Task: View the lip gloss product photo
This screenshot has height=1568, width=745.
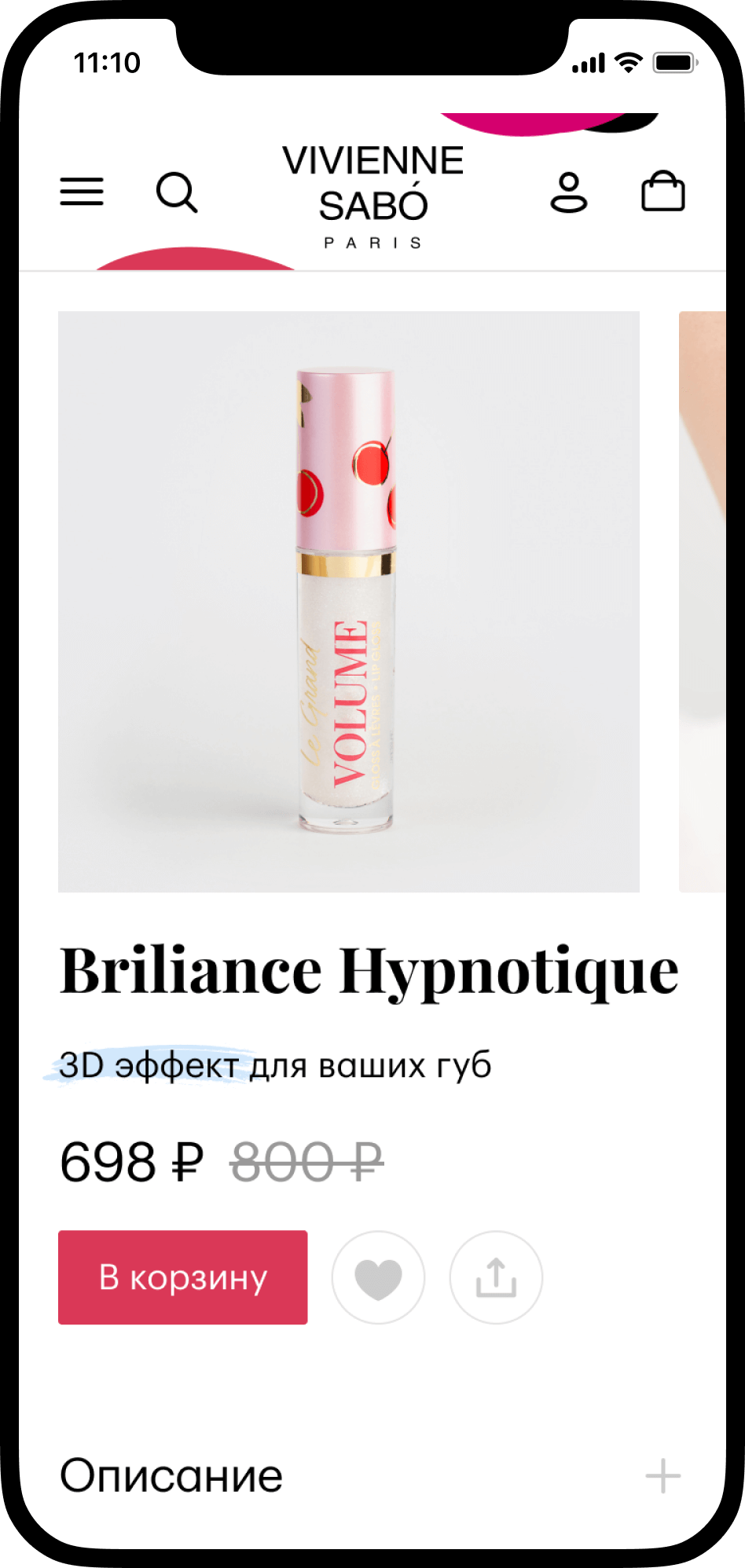Action: (x=349, y=602)
